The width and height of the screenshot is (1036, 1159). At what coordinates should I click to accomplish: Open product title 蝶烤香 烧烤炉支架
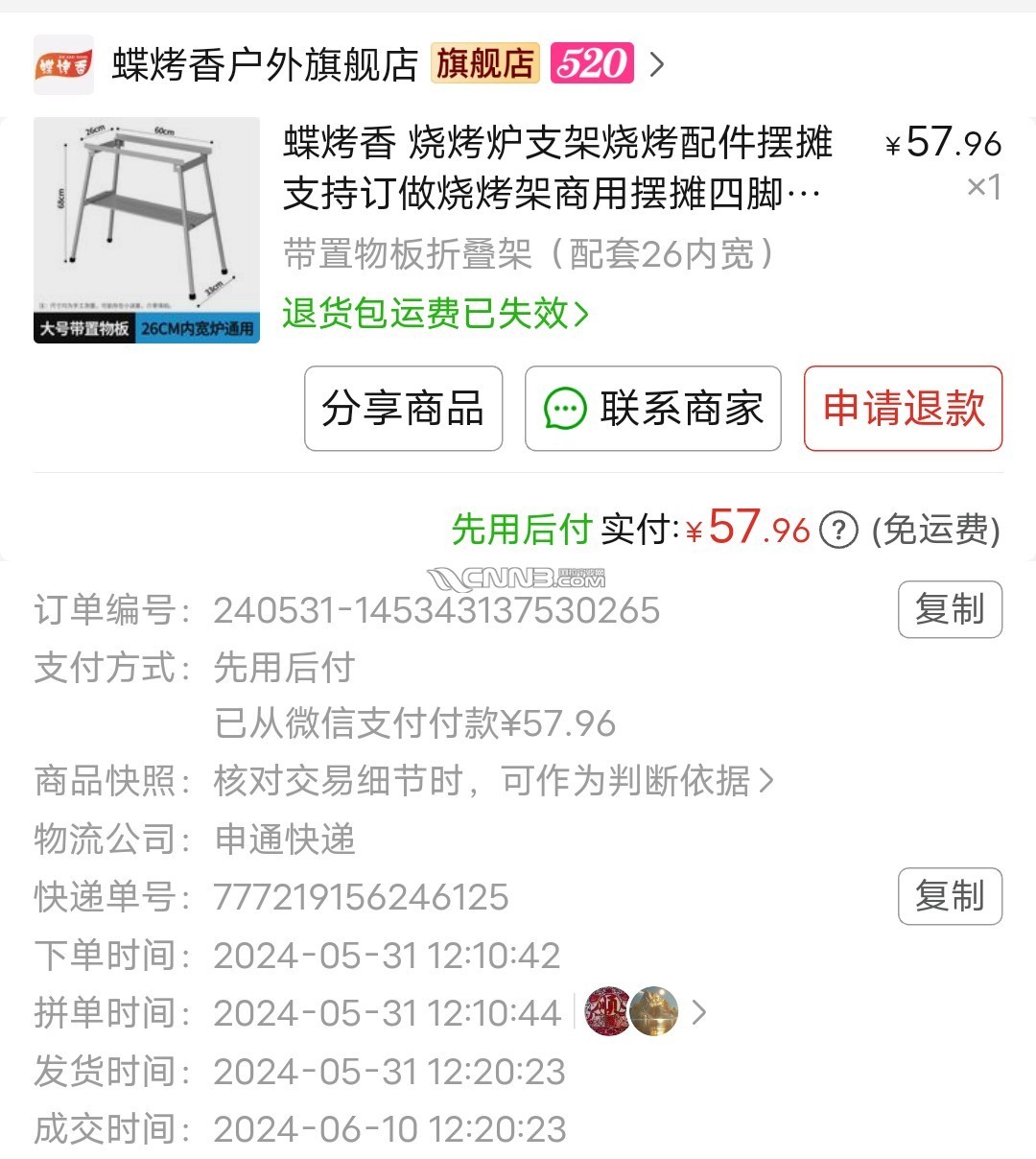coord(556,169)
